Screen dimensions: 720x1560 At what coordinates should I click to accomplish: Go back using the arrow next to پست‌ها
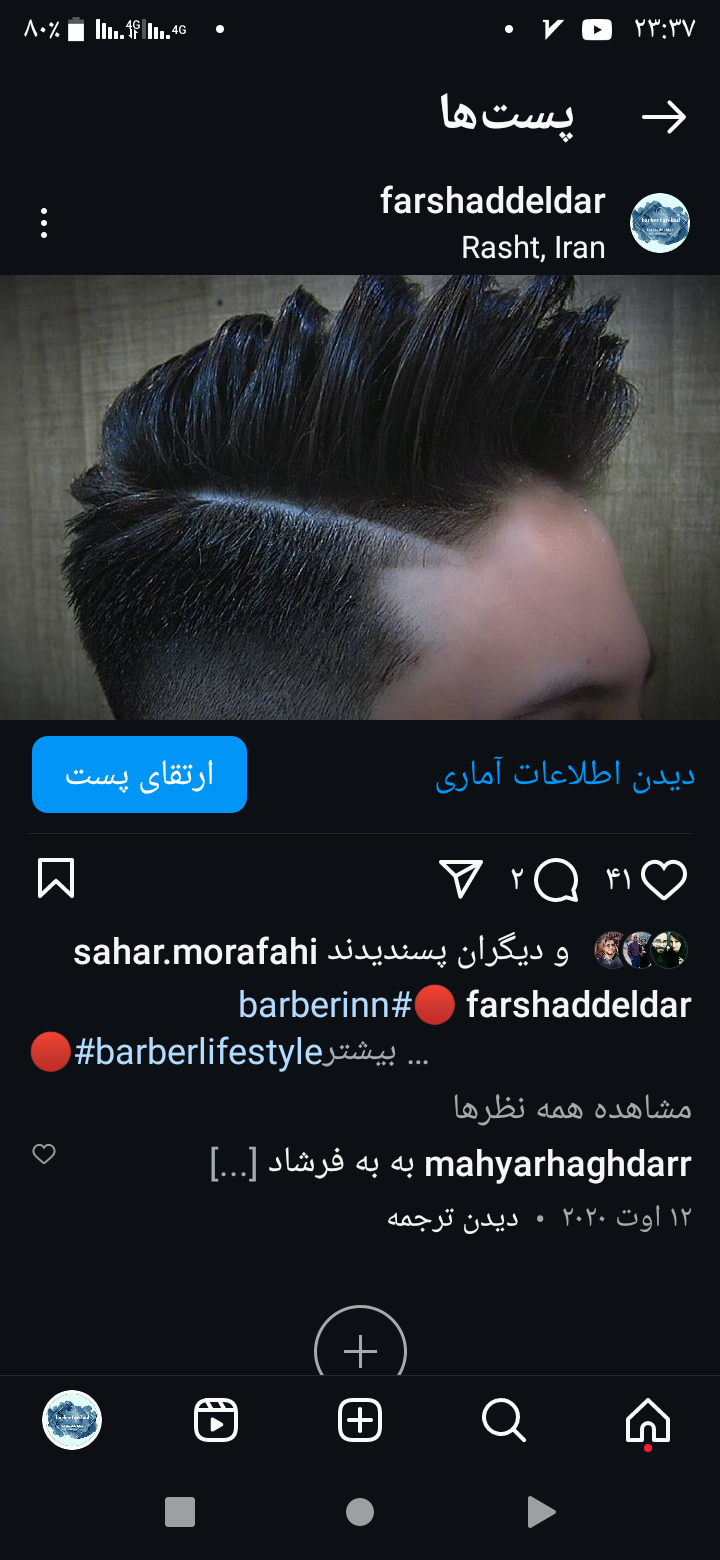click(666, 116)
